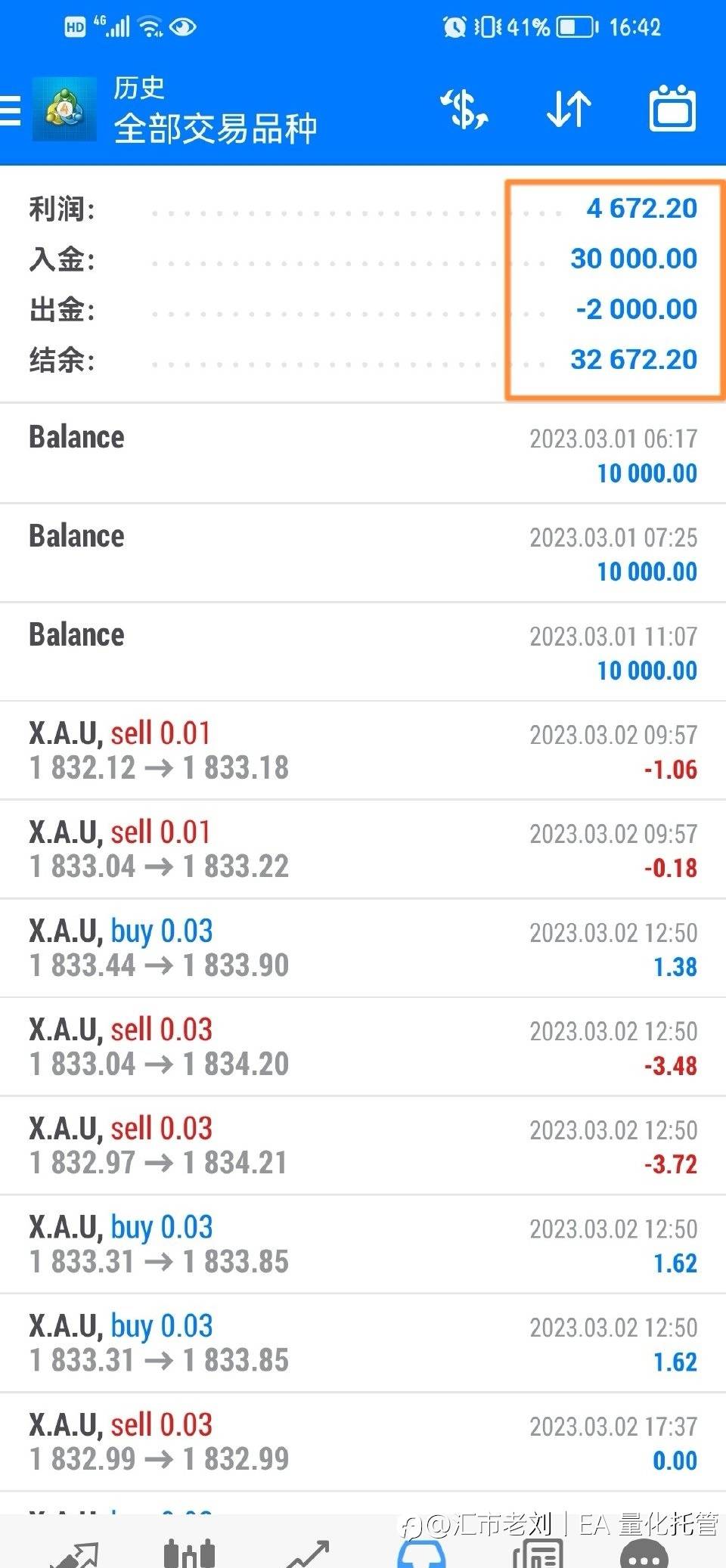726x1568 pixels.
Task: Open the sort arrows icon
Action: [569, 110]
